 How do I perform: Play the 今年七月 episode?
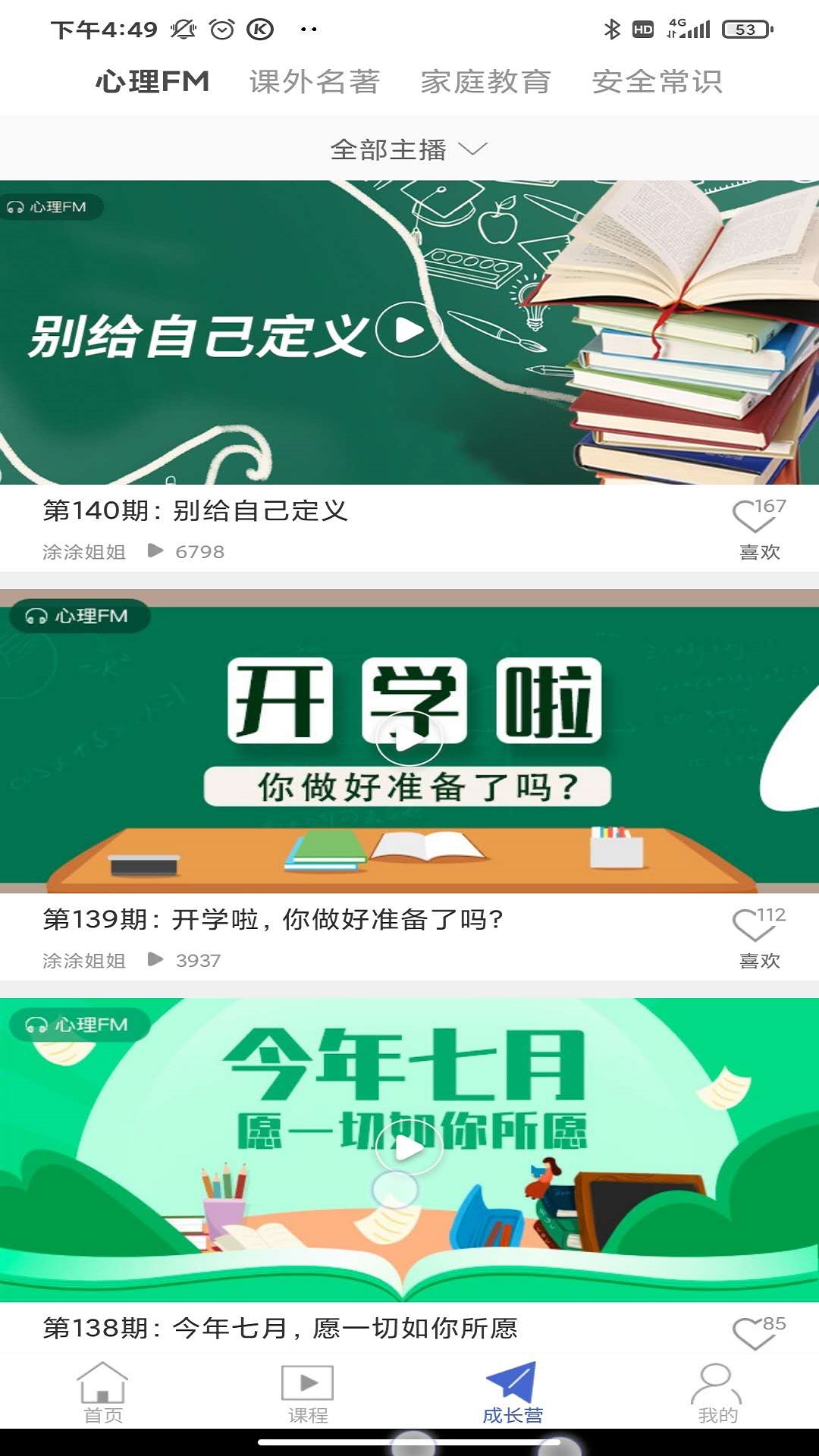tap(409, 1148)
